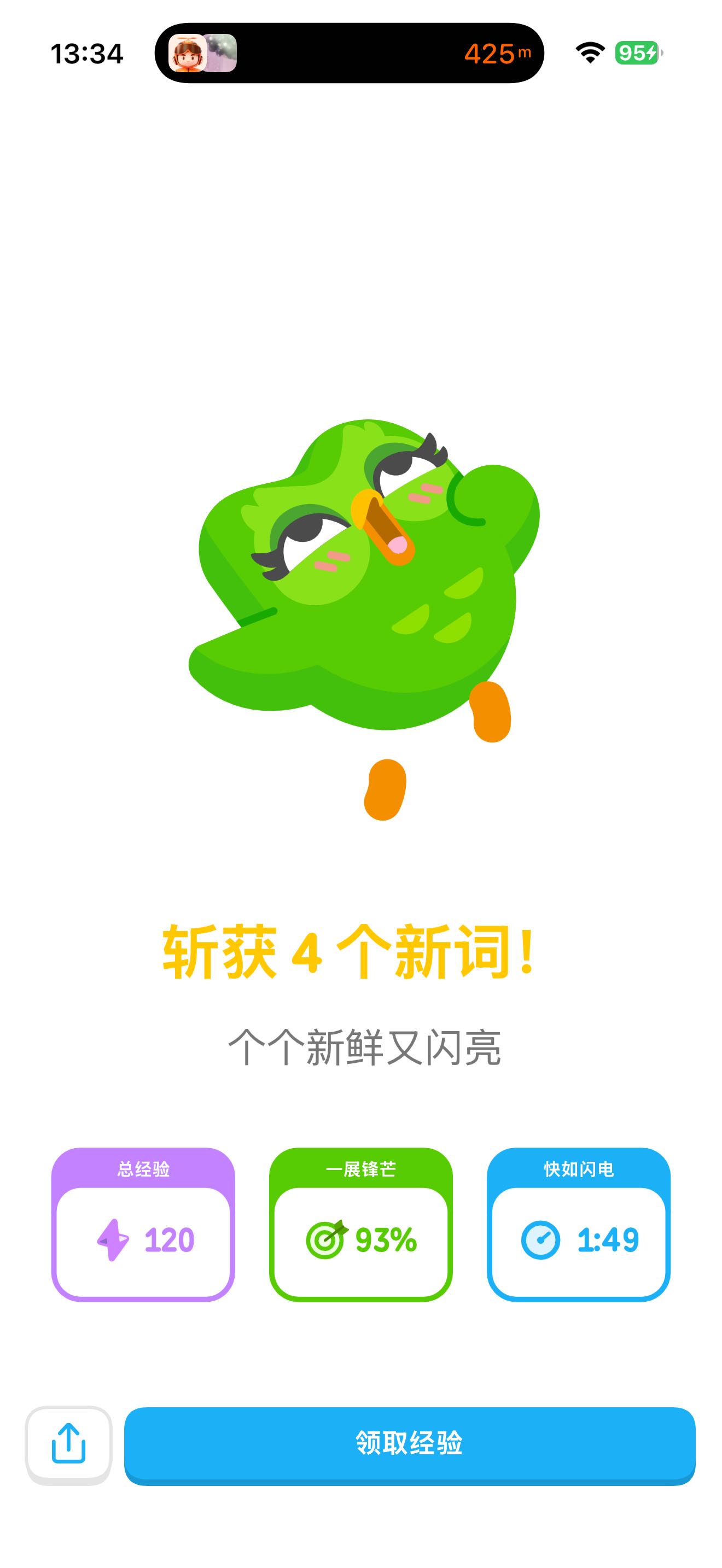This screenshot has height=1568, width=722.
Task: Share the lesson result
Action: point(68,1444)
